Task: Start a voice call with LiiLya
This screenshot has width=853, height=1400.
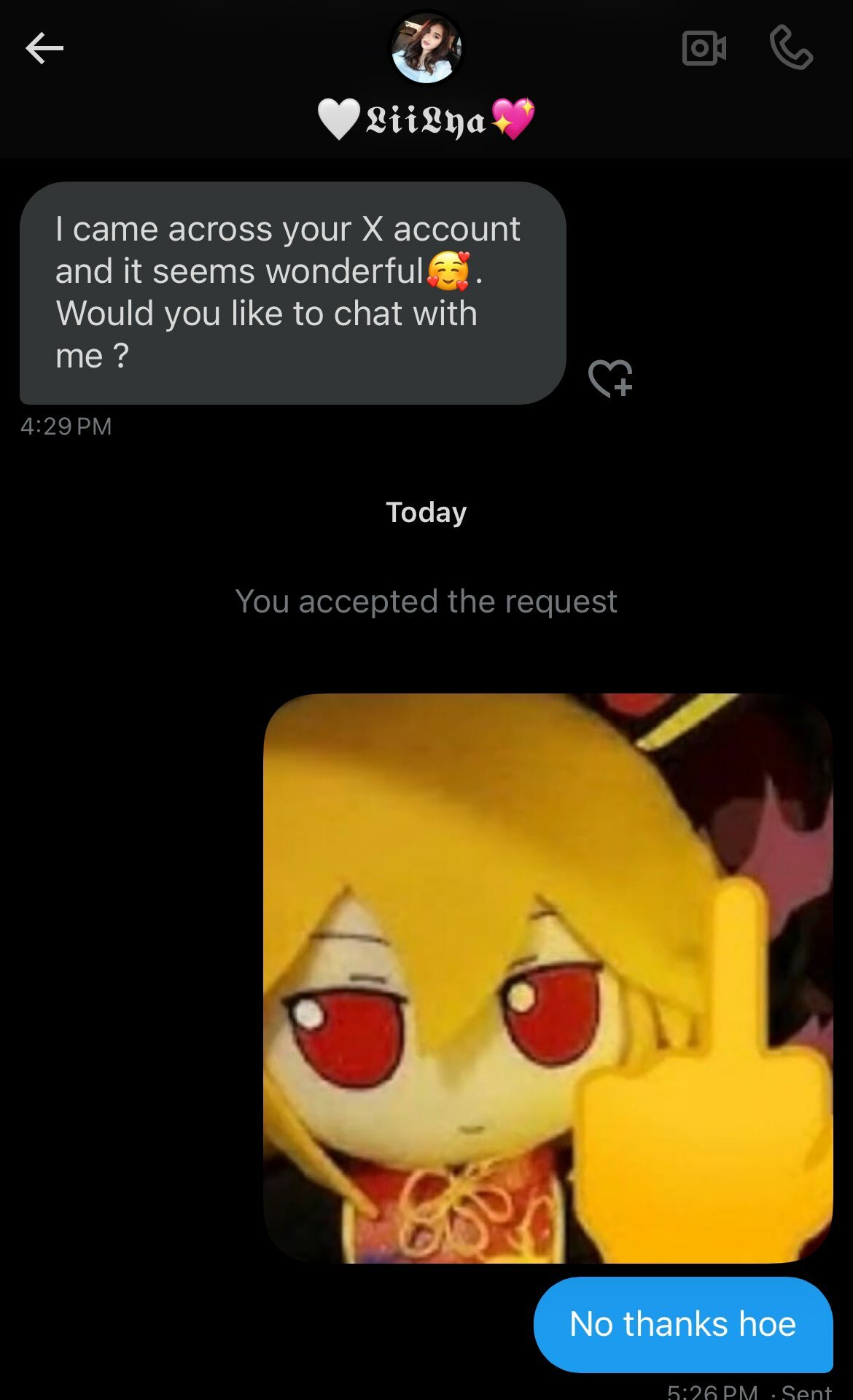Action: point(791,48)
